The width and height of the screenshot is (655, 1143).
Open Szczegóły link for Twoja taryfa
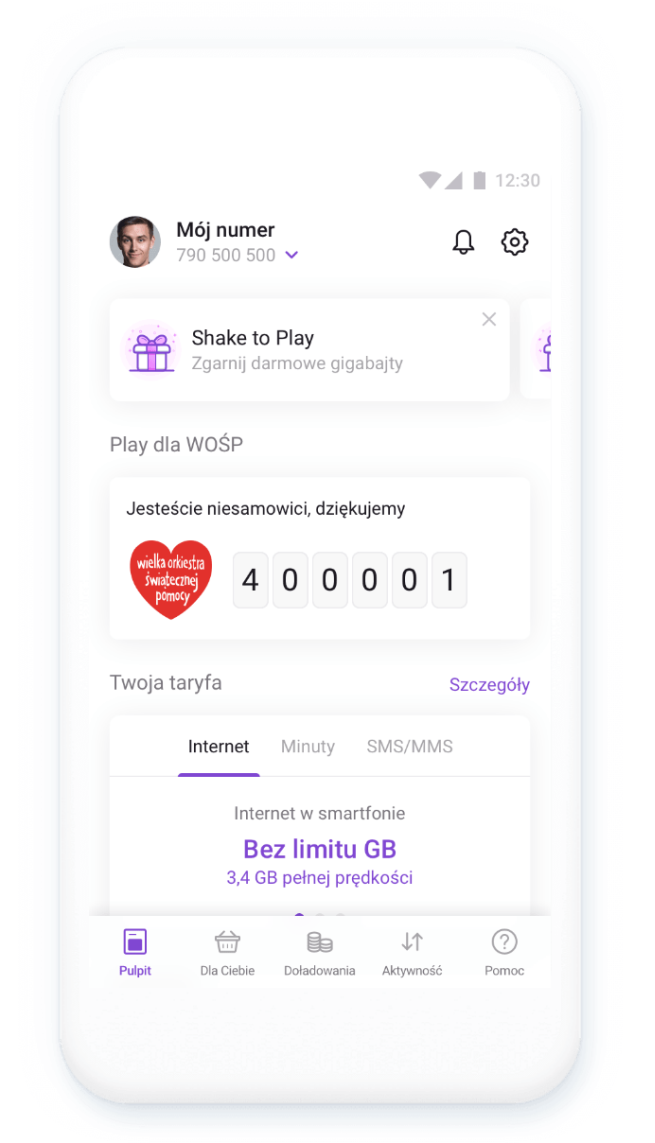(x=489, y=685)
